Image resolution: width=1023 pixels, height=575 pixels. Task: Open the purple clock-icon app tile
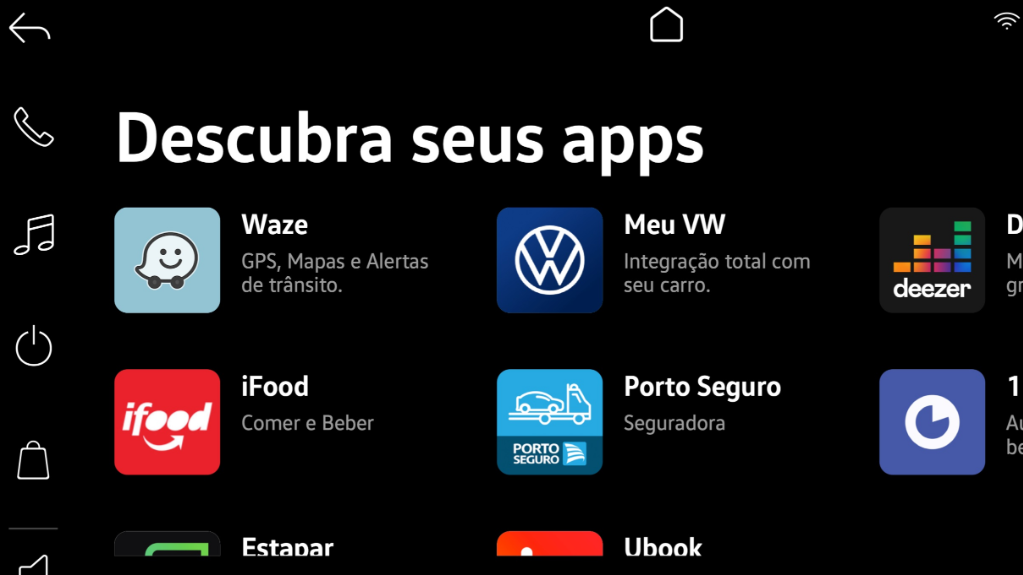point(931,421)
